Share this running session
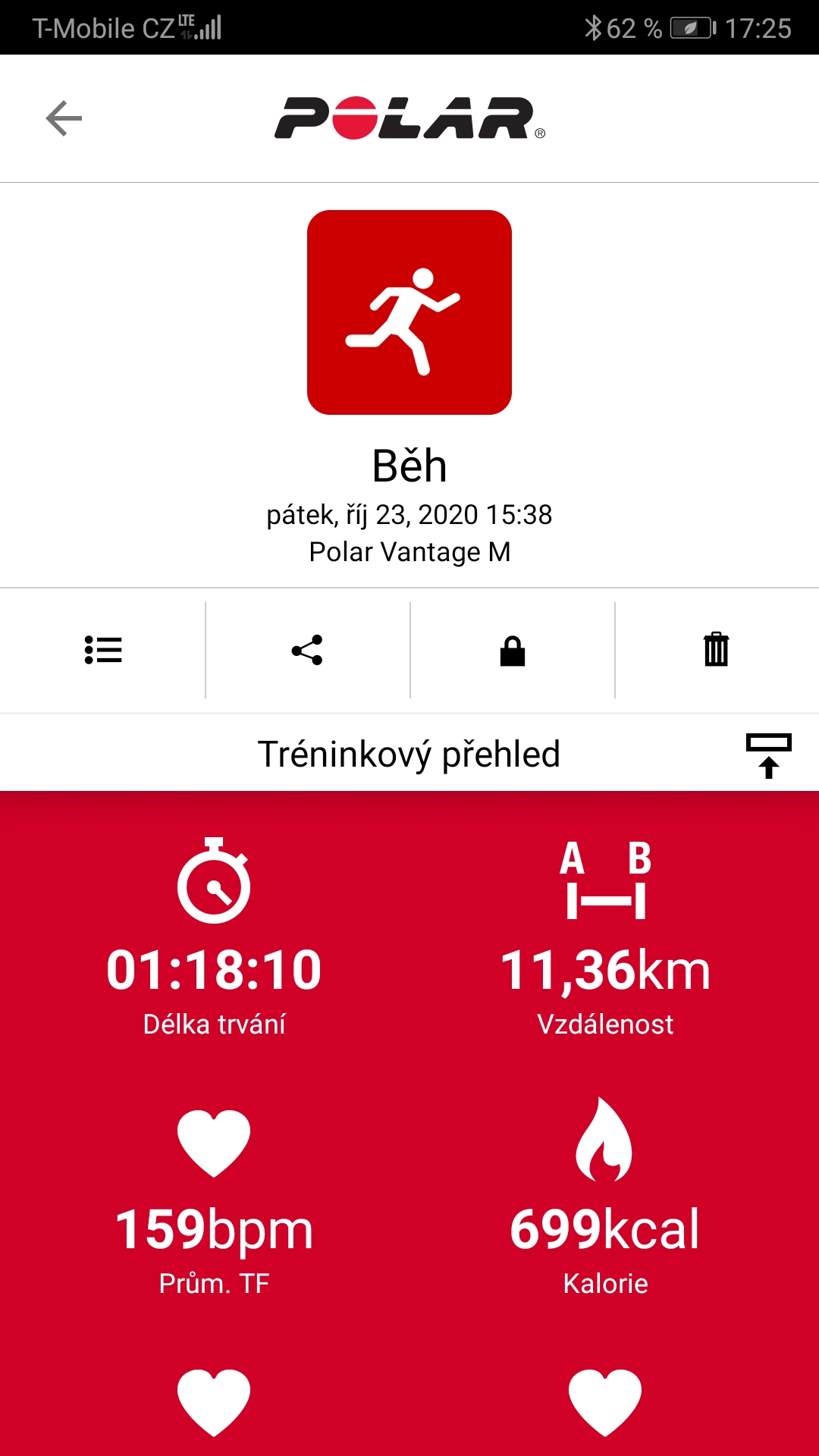This screenshot has height=1456, width=819. 307,650
